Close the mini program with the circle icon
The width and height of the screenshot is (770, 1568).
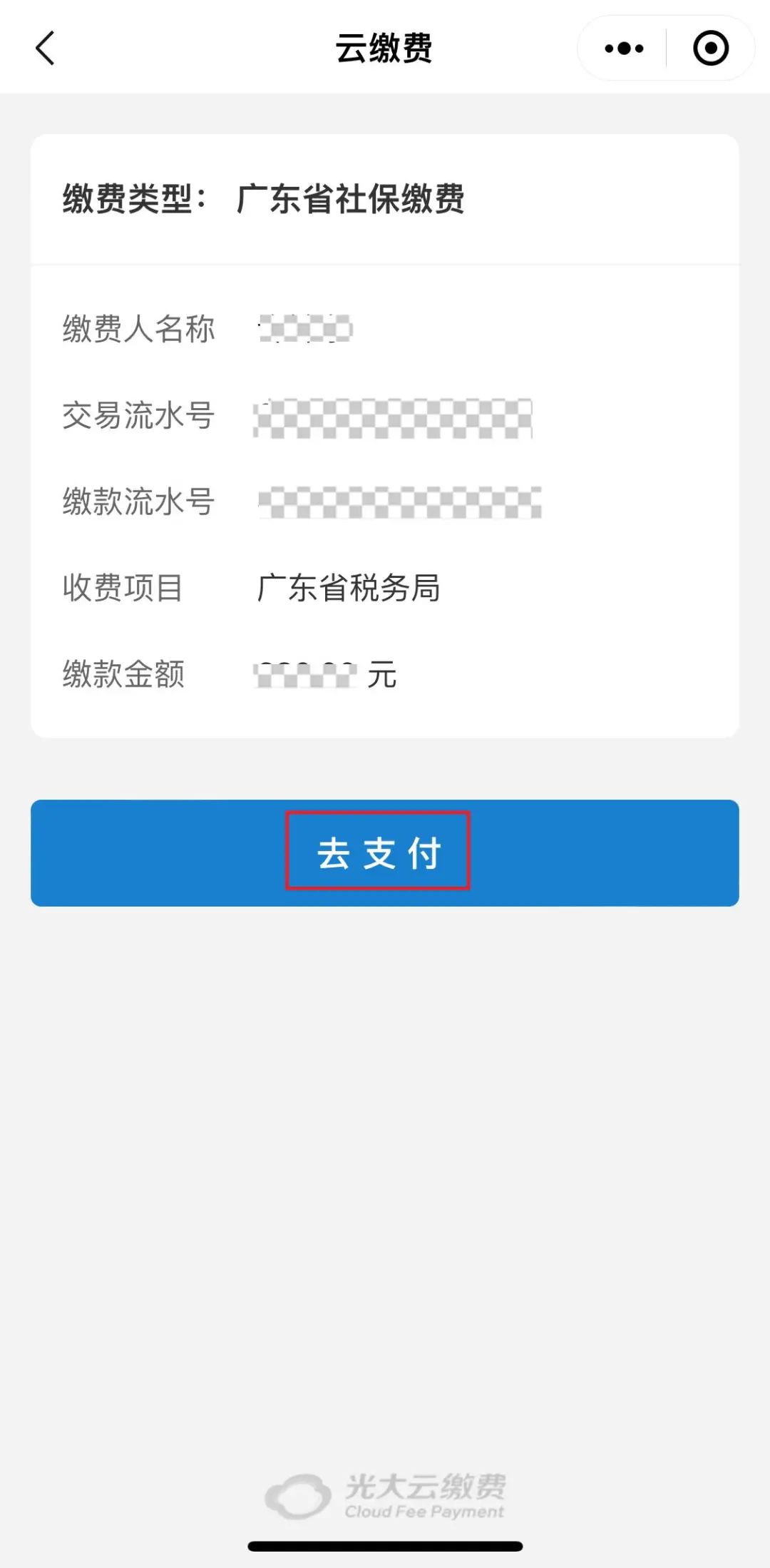pyautogui.click(x=711, y=49)
